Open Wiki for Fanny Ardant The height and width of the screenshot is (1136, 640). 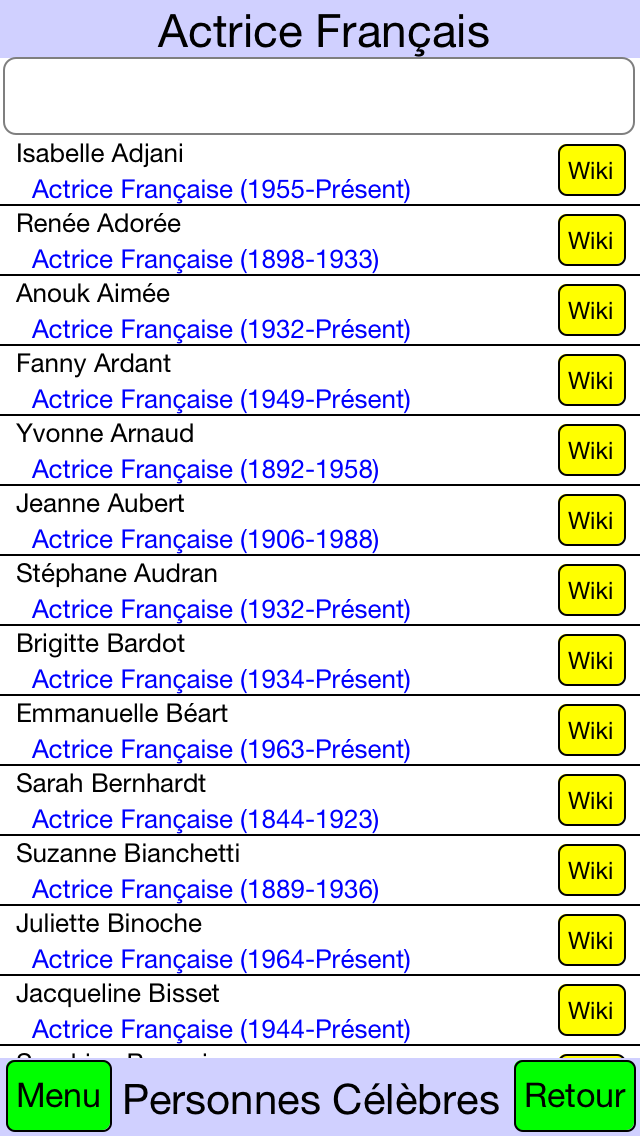click(591, 380)
